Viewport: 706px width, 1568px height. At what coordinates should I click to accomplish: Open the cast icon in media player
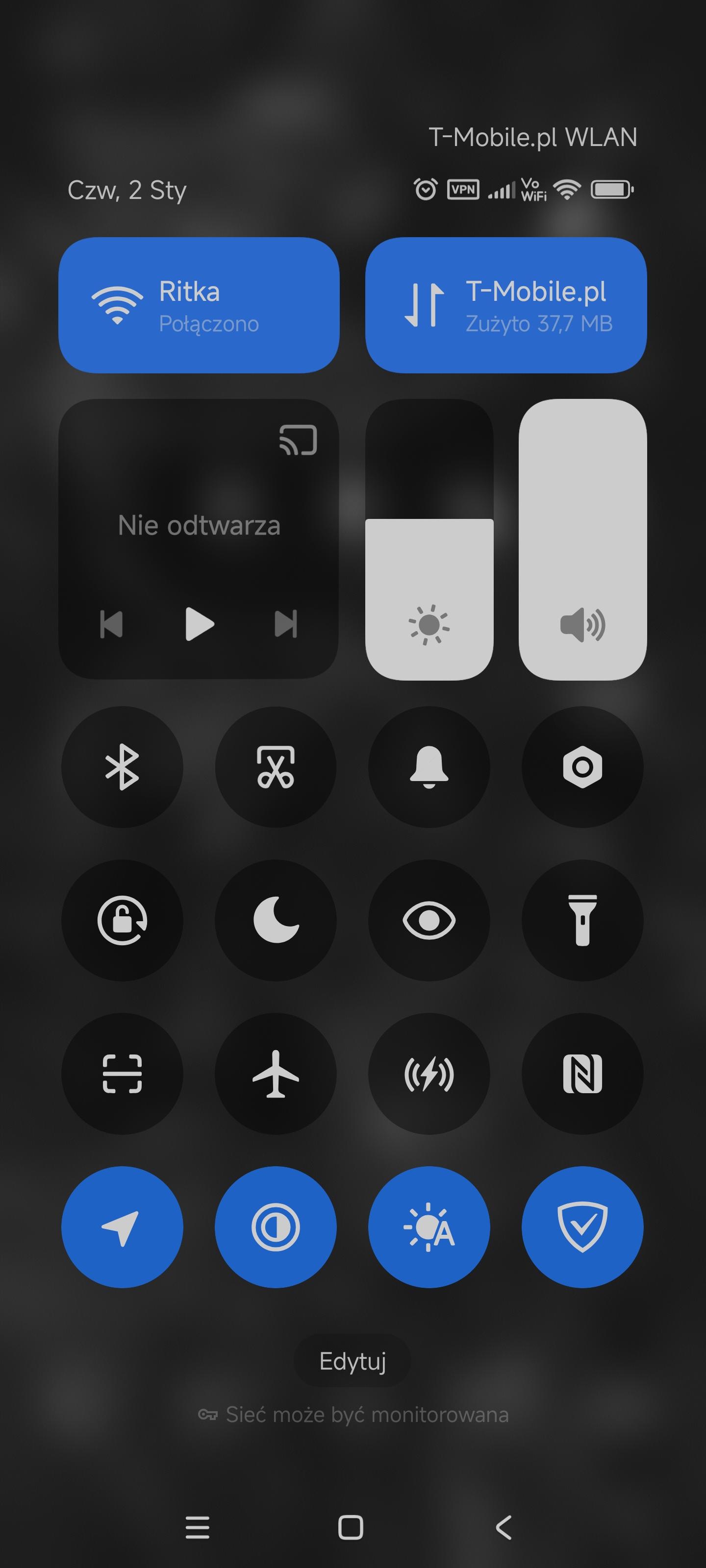tap(298, 440)
